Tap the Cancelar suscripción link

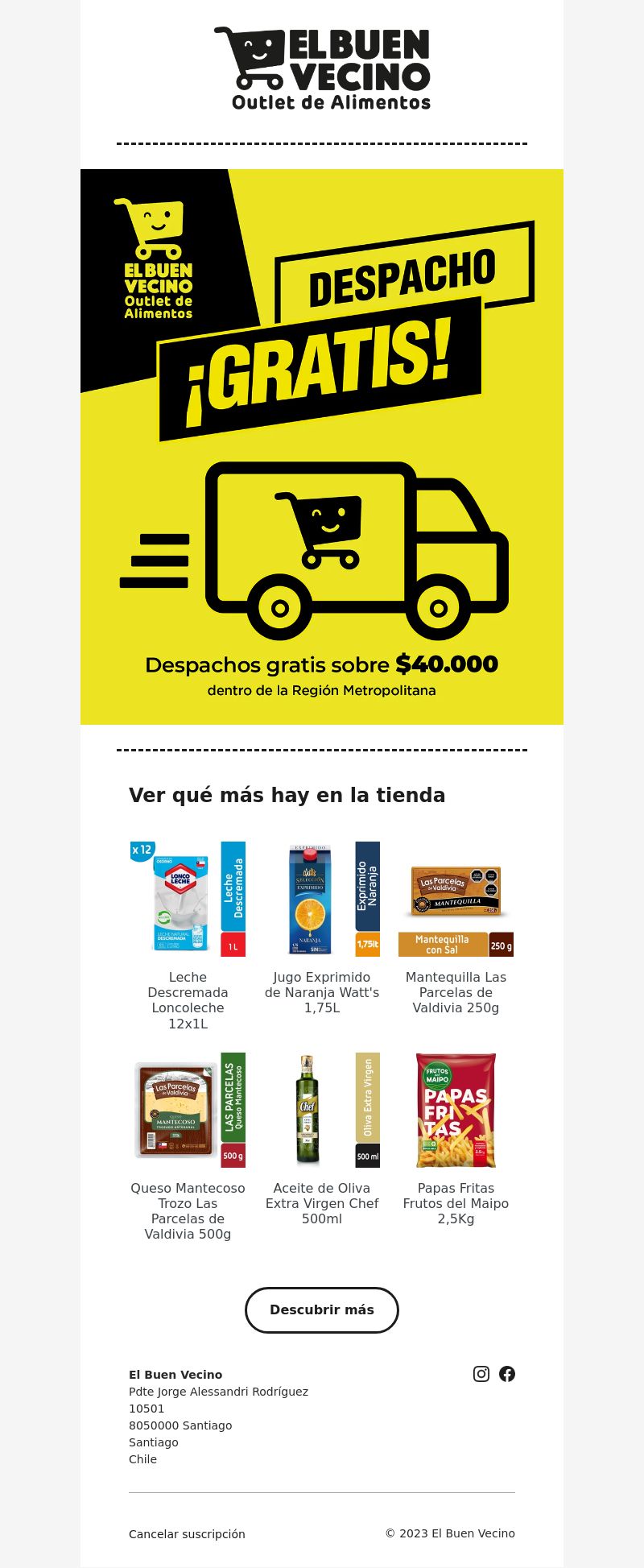point(187,1534)
